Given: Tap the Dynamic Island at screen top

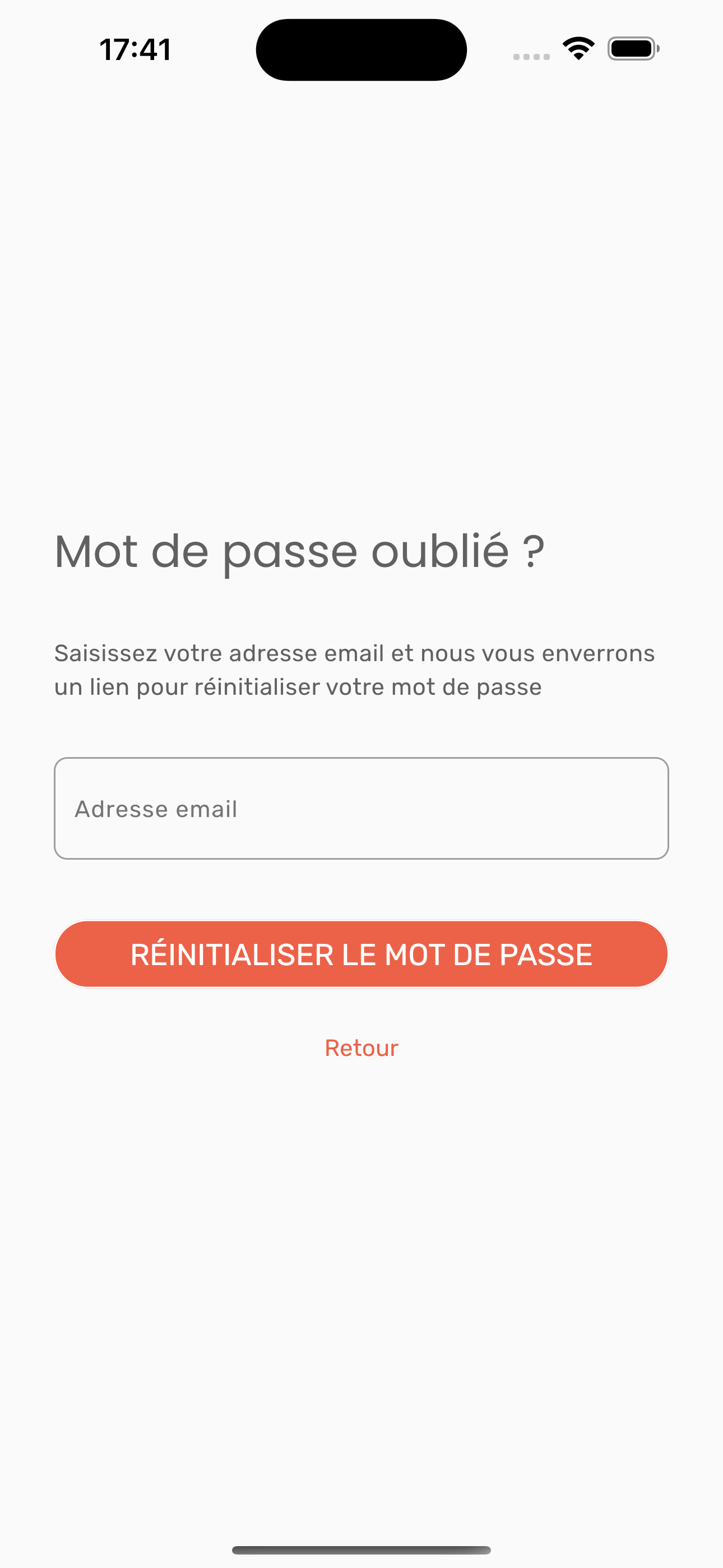Looking at the screenshot, I should (361, 49).
